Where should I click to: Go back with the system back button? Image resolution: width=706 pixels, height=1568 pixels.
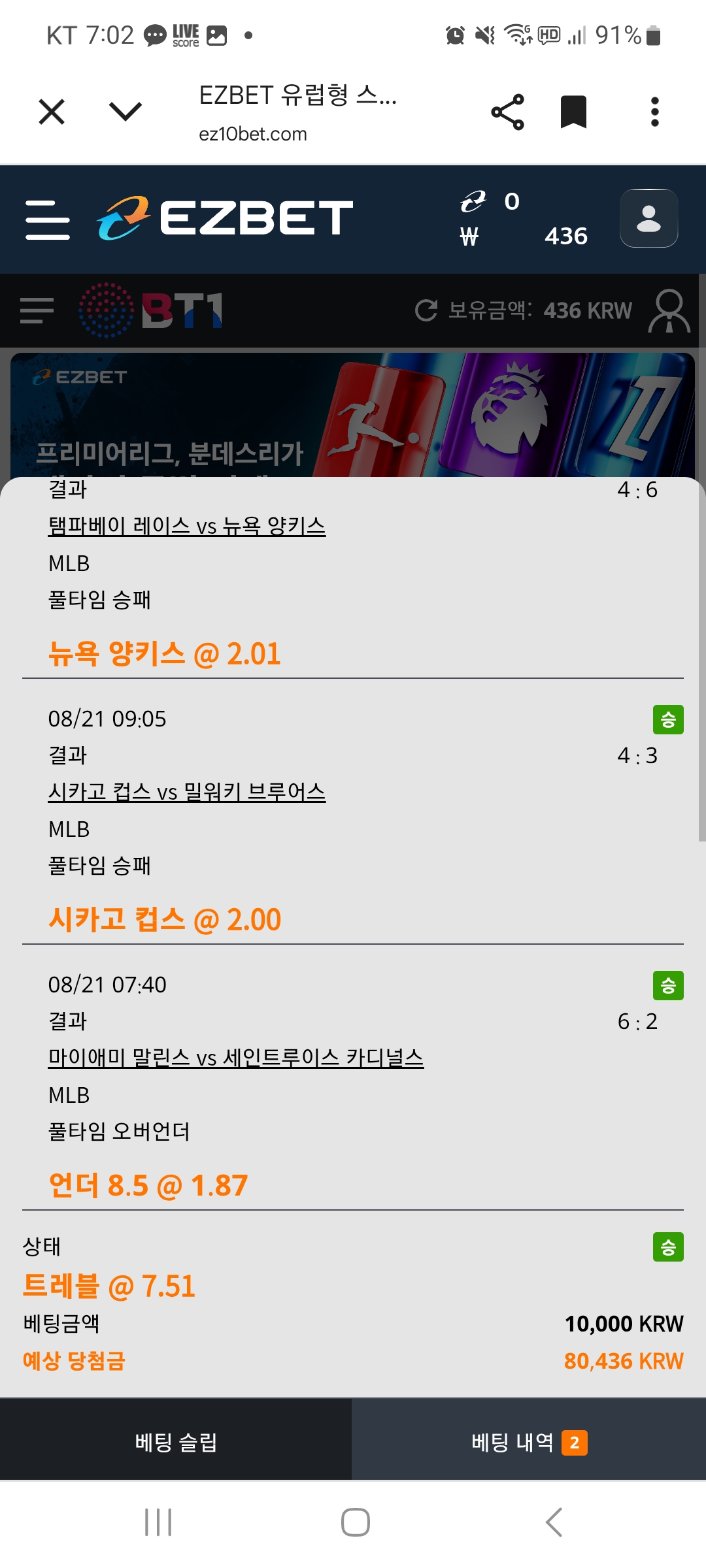tap(554, 1522)
